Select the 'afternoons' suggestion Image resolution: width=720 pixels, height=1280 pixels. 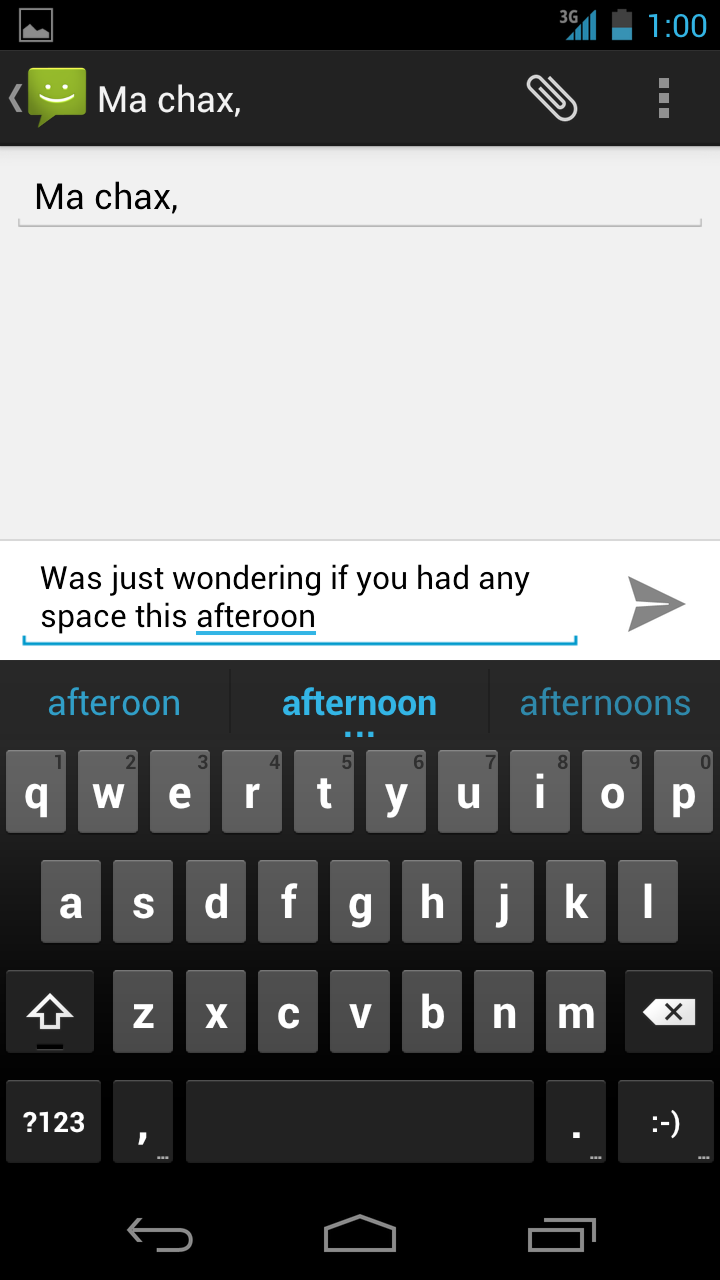pyautogui.click(x=605, y=704)
